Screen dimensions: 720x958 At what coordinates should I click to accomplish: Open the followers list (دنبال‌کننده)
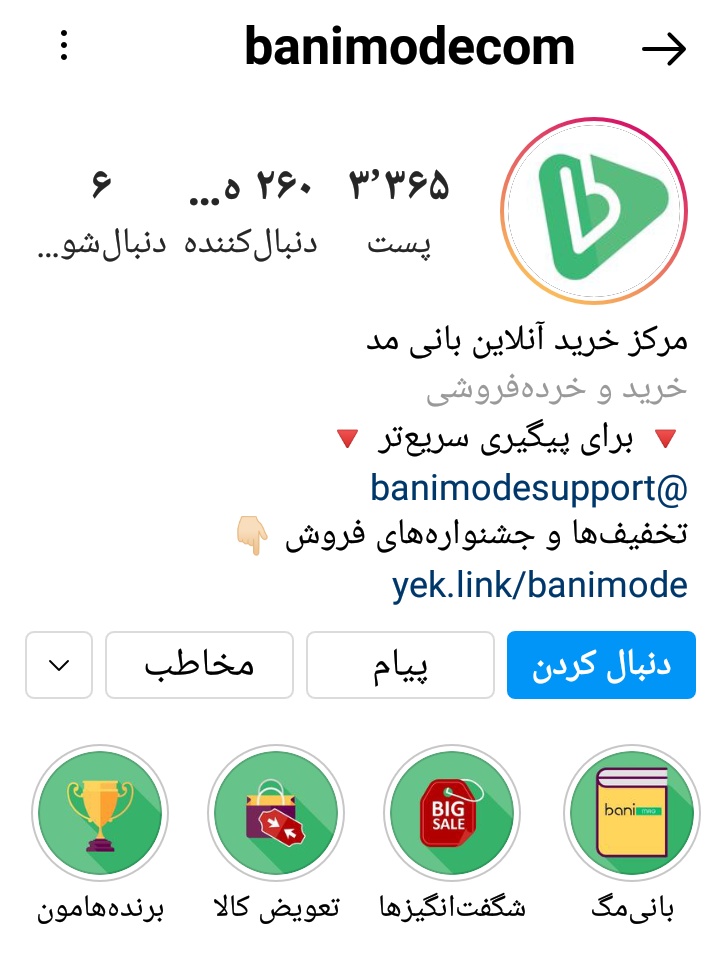251,214
